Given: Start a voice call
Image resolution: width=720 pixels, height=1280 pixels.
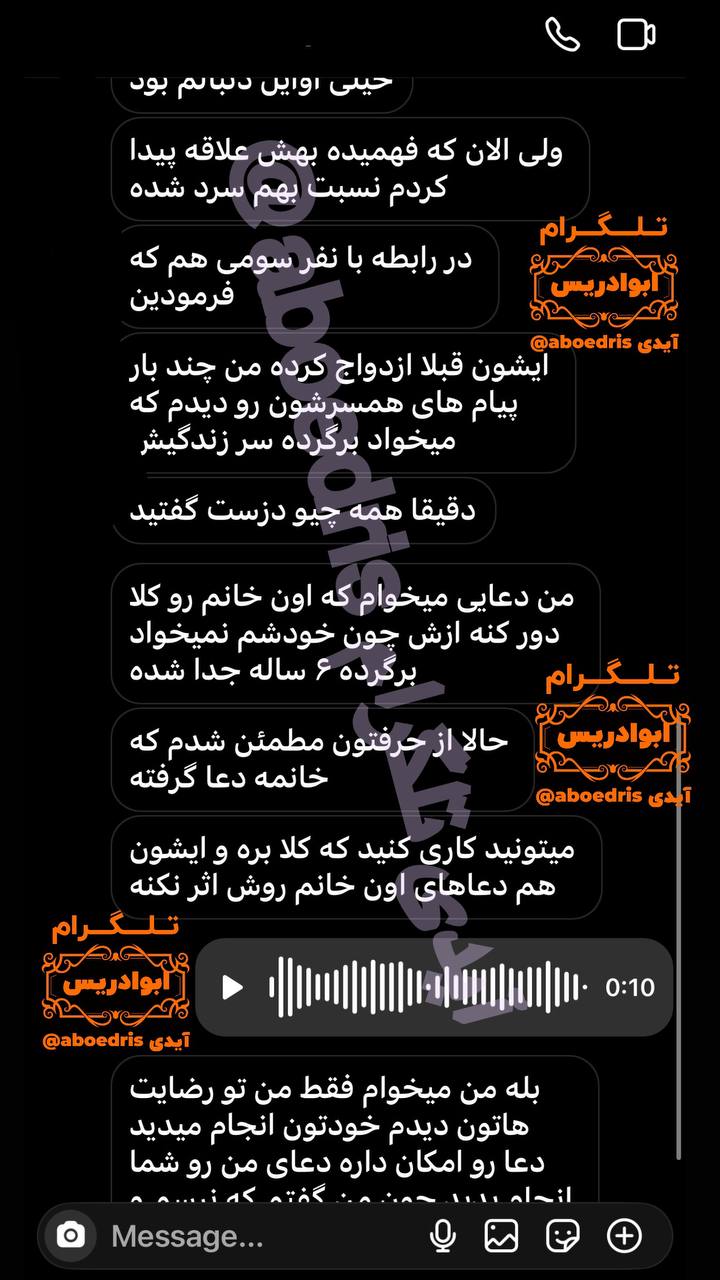Looking at the screenshot, I should [562, 35].
